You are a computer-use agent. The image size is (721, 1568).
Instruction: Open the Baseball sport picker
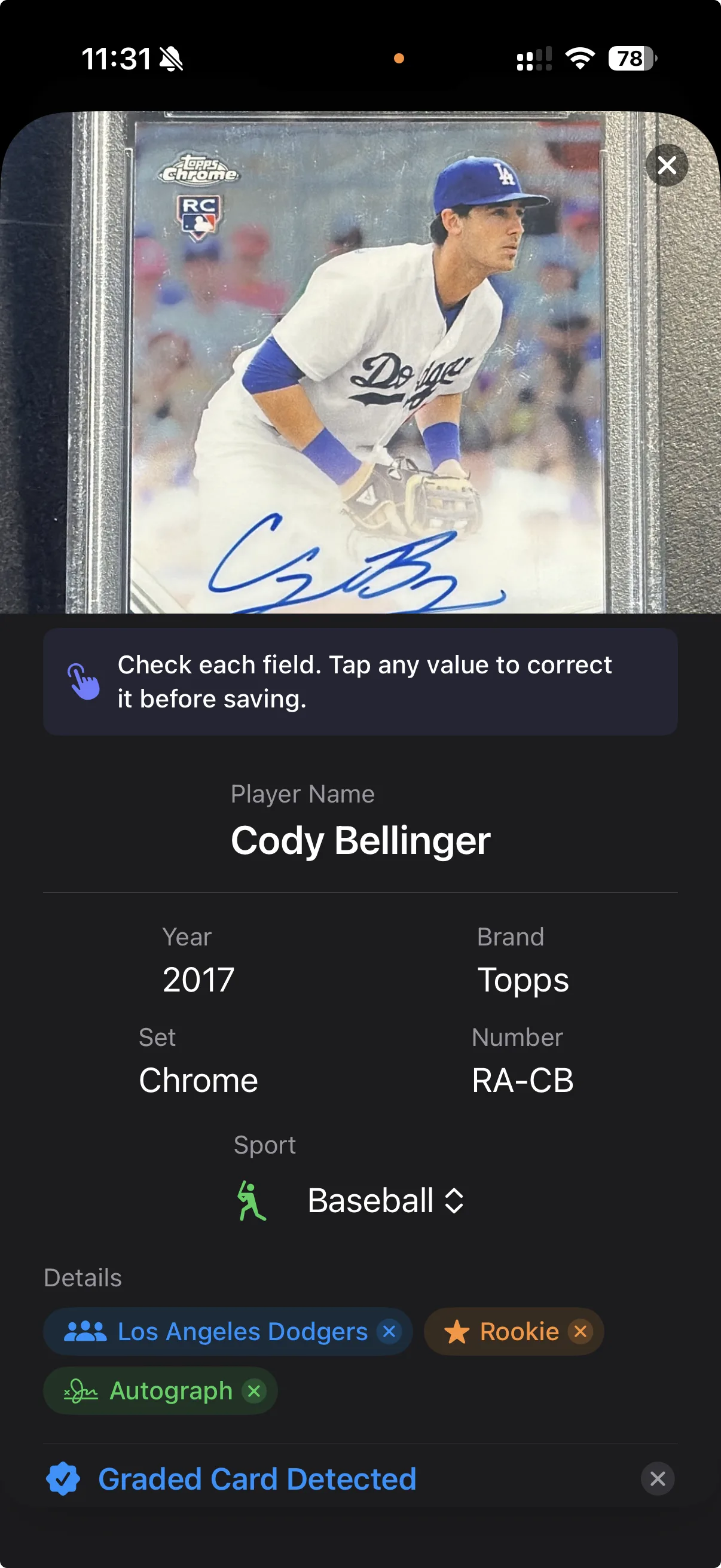386,1200
